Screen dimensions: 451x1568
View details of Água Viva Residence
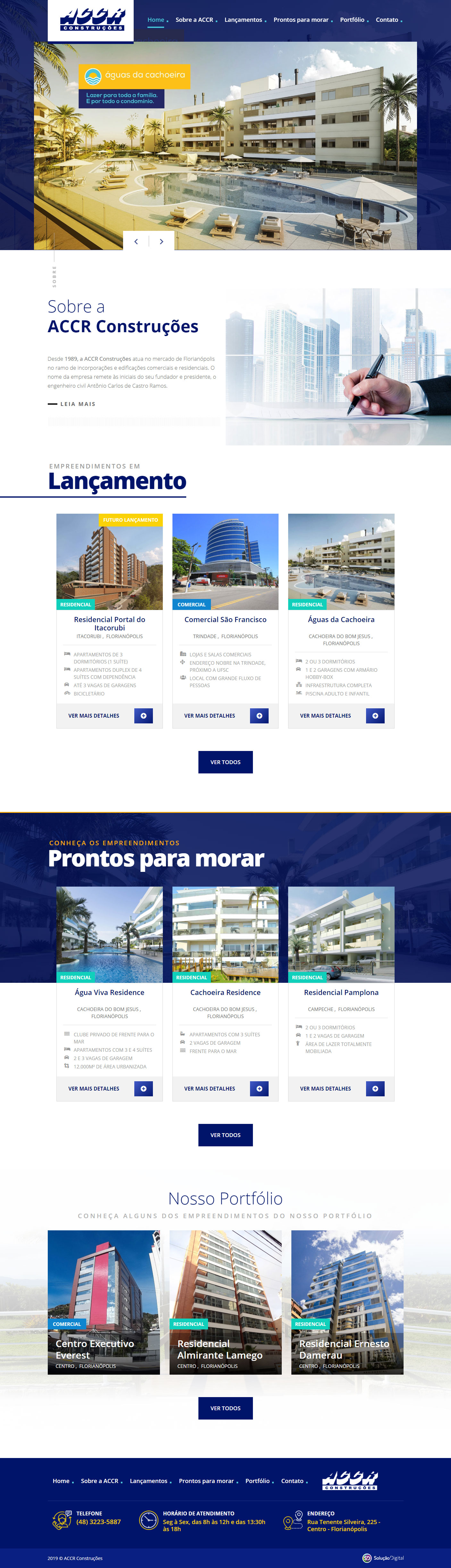coord(110,1088)
